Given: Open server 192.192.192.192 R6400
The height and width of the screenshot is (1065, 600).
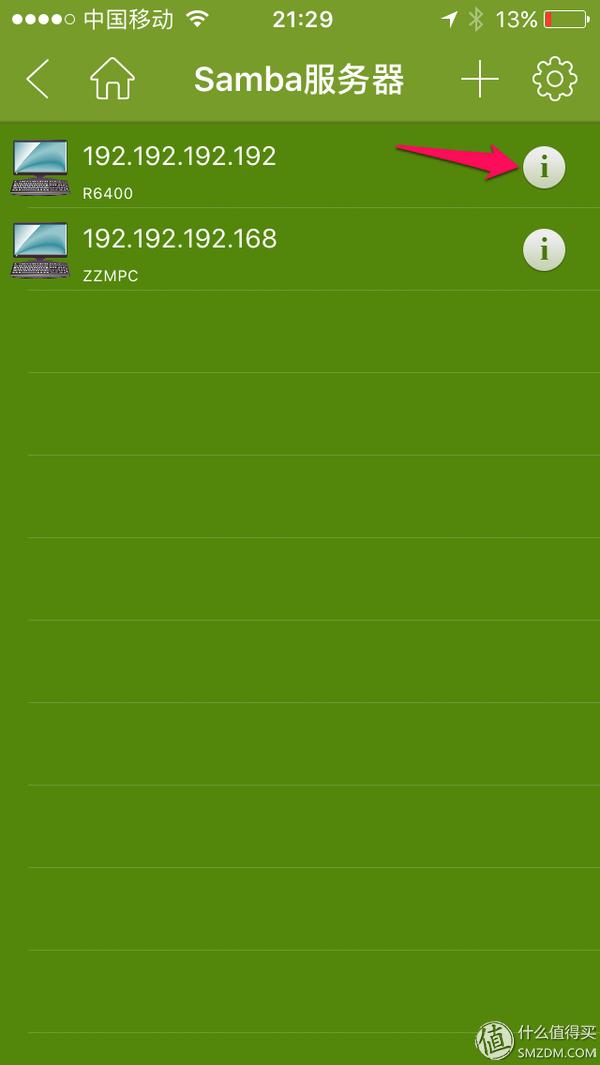Looking at the screenshot, I should coord(180,168).
